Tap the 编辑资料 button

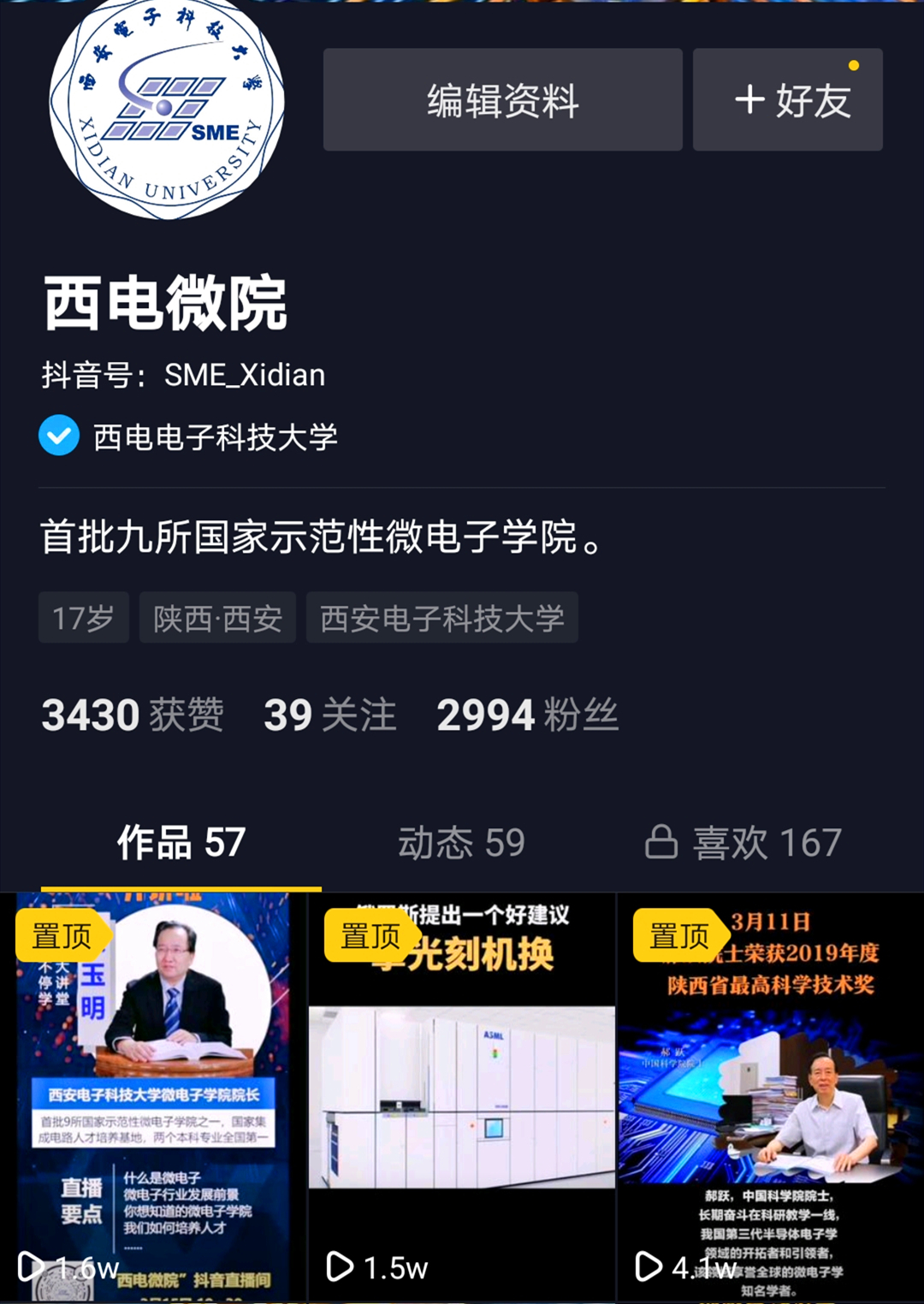pyautogui.click(x=502, y=100)
